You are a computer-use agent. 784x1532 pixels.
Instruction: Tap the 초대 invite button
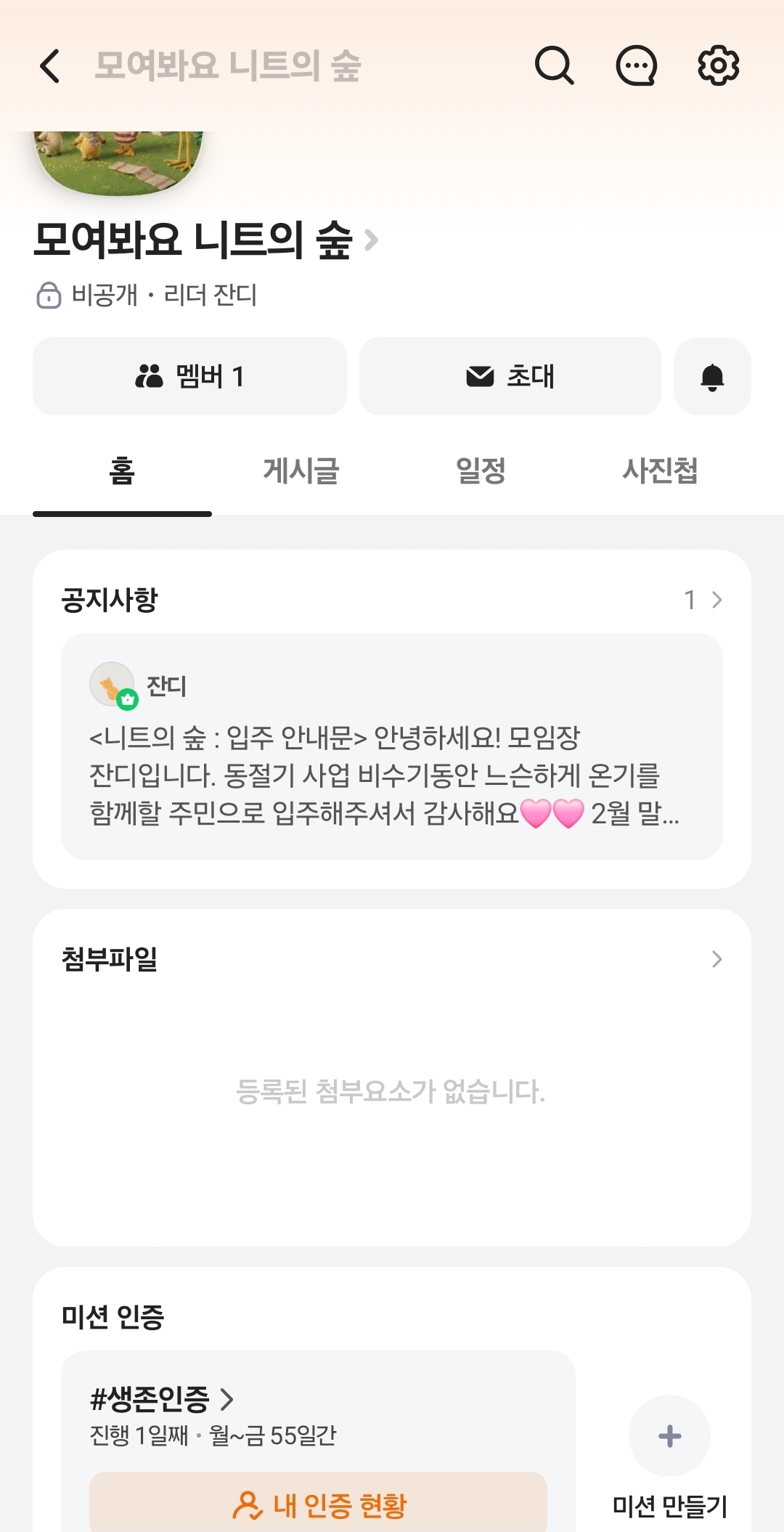pos(510,376)
